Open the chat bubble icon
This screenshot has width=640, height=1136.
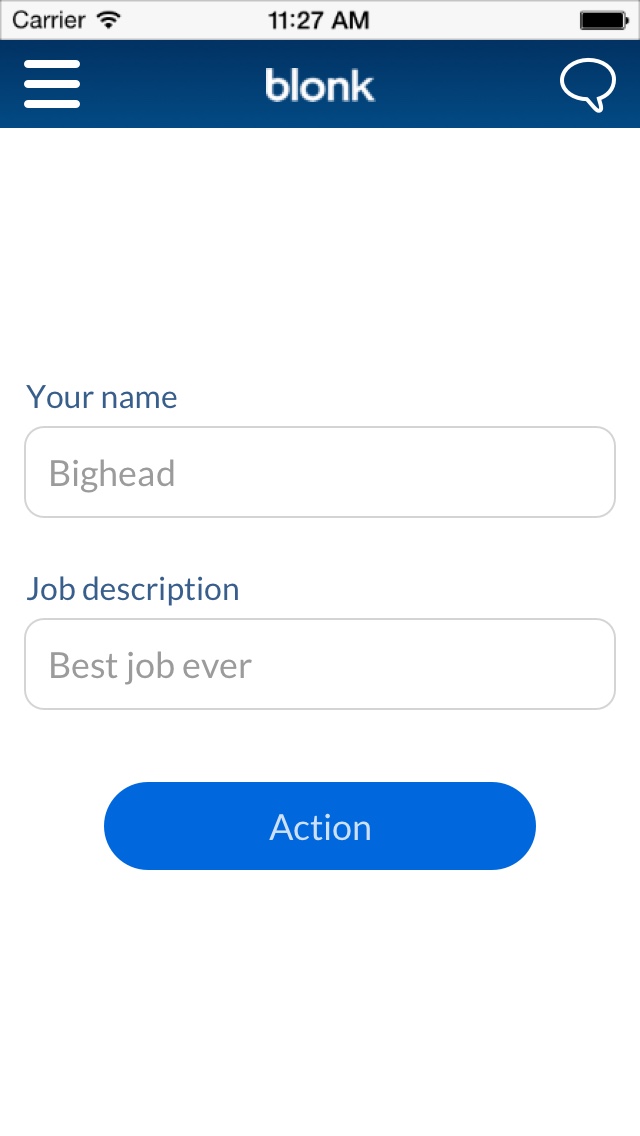tap(588, 85)
